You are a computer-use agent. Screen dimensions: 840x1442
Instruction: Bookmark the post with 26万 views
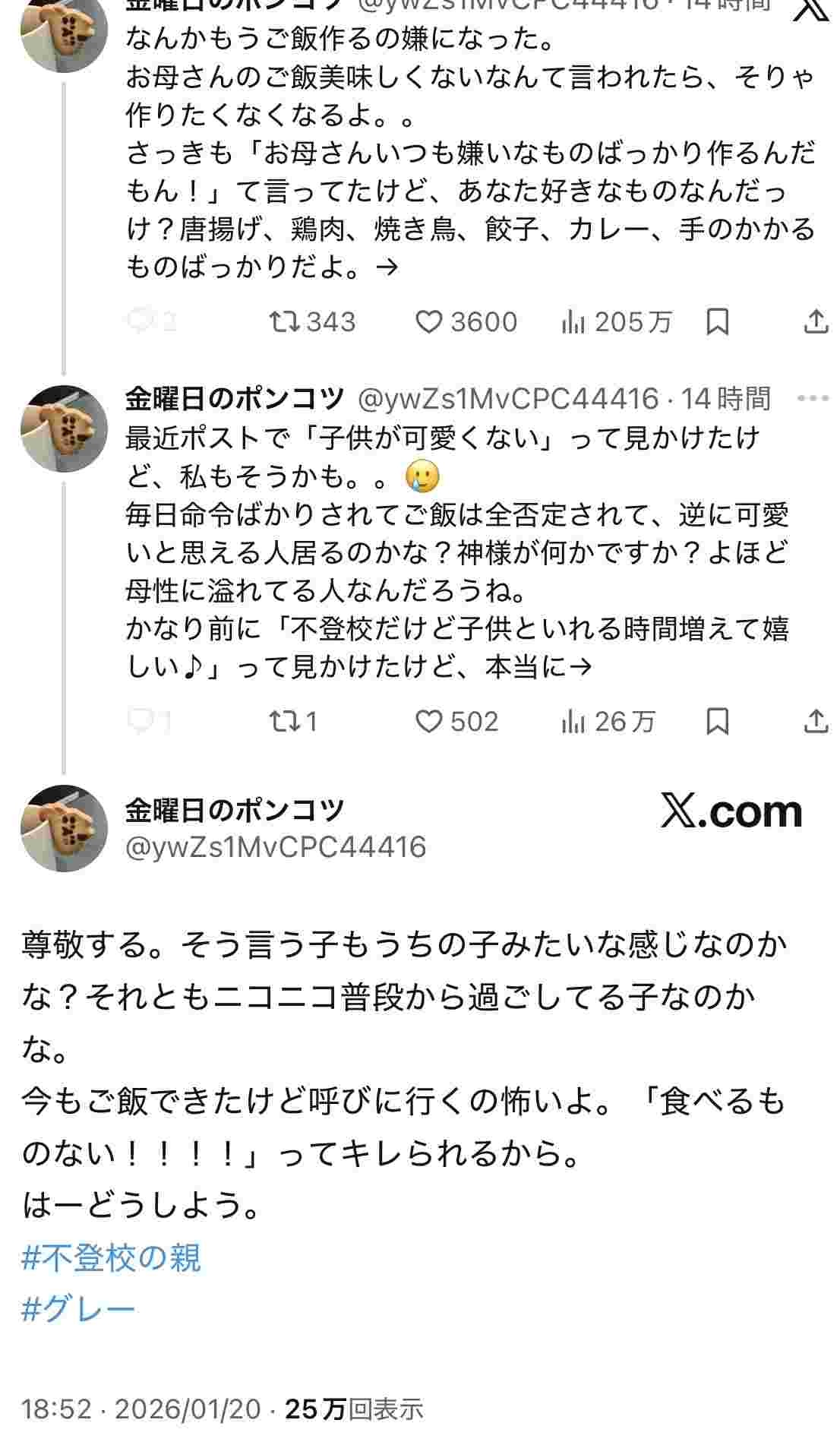[x=717, y=721]
